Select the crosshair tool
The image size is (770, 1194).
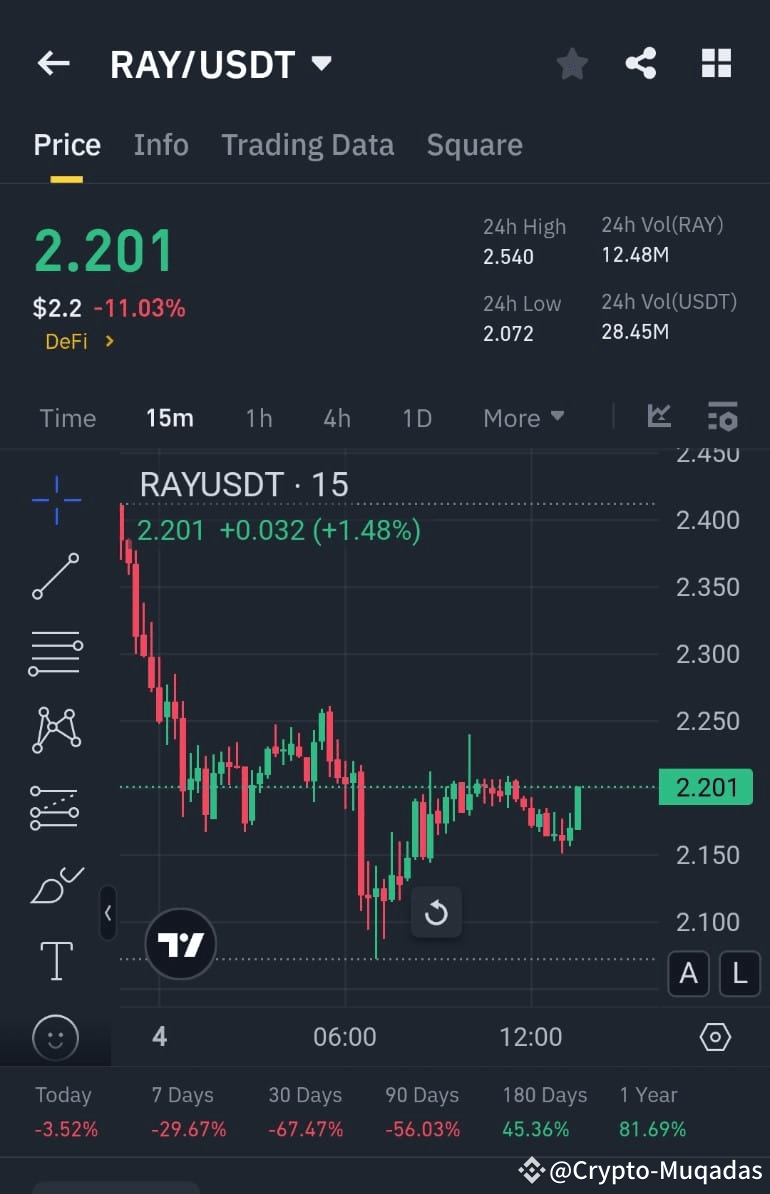click(55, 500)
